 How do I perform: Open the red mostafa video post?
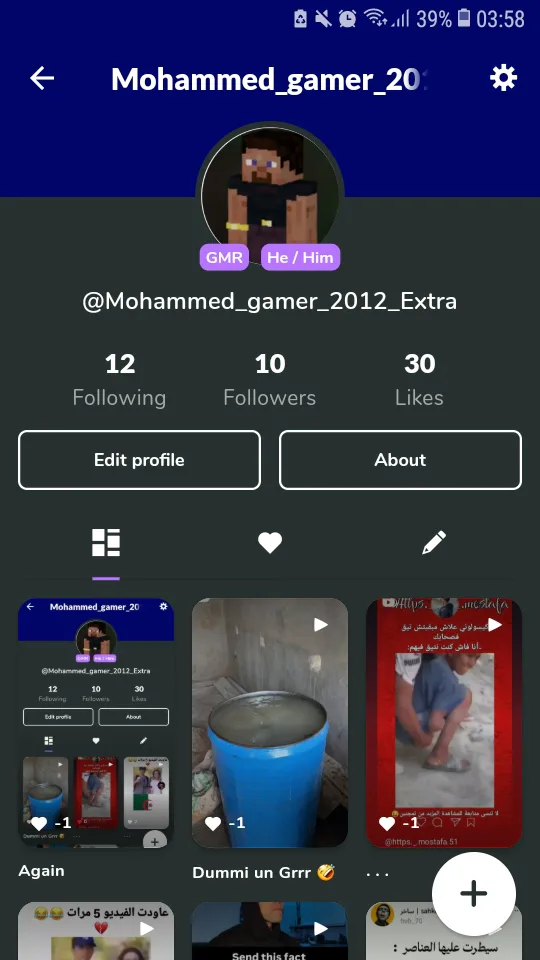(444, 722)
